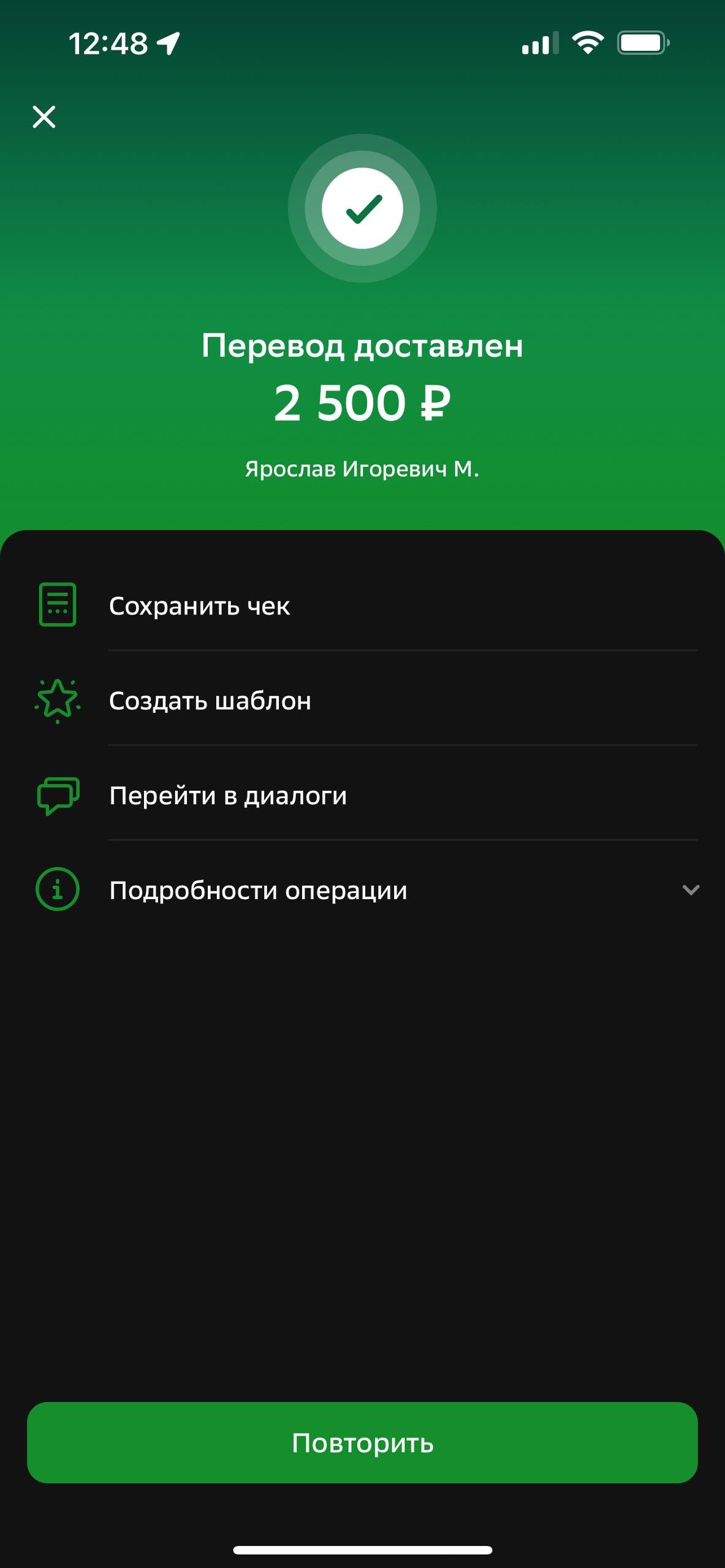The image size is (725, 1568).
Task: Go to Перейти в диалоги
Action: [227, 796]
